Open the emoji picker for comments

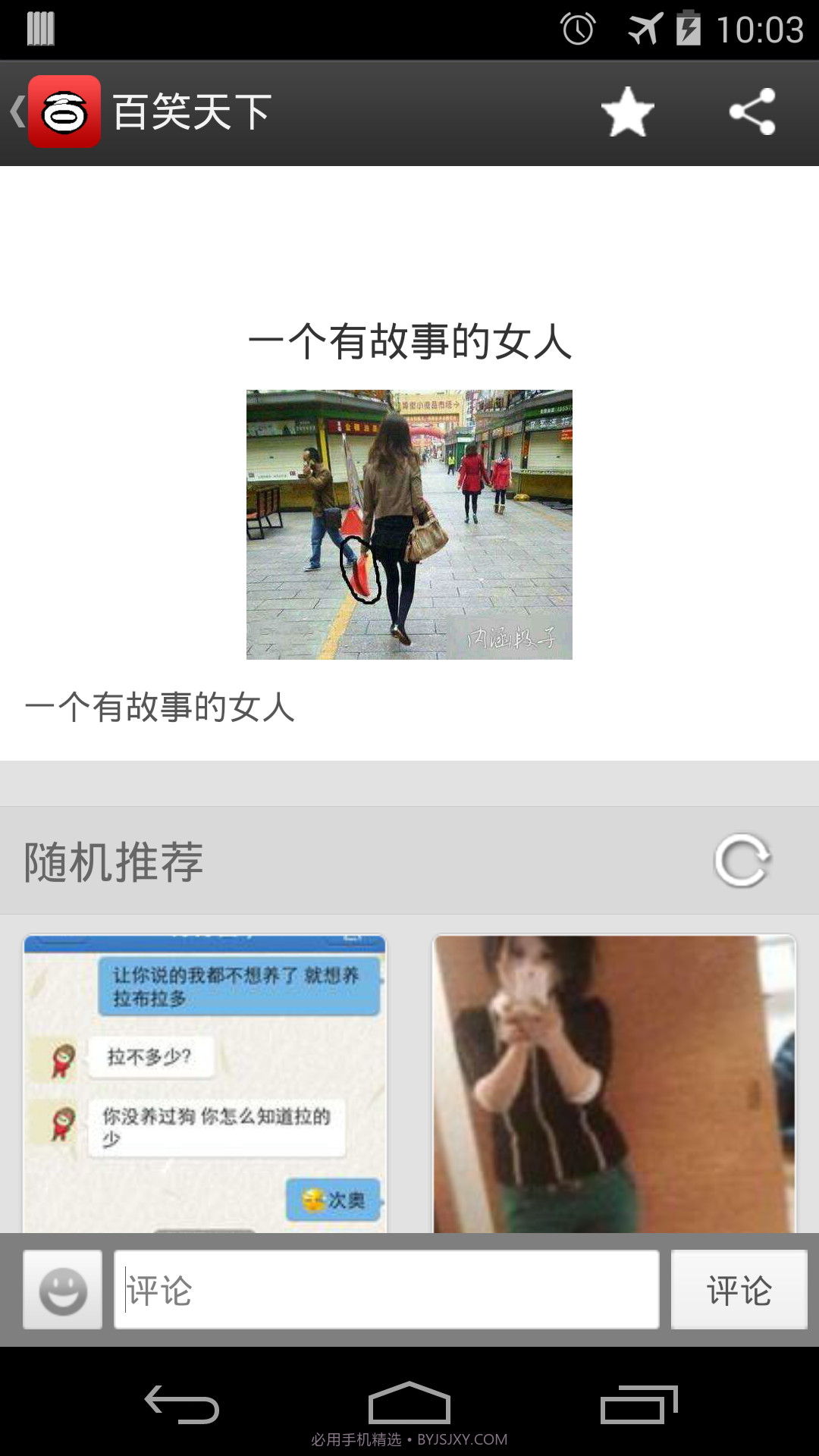[63, 1290]
